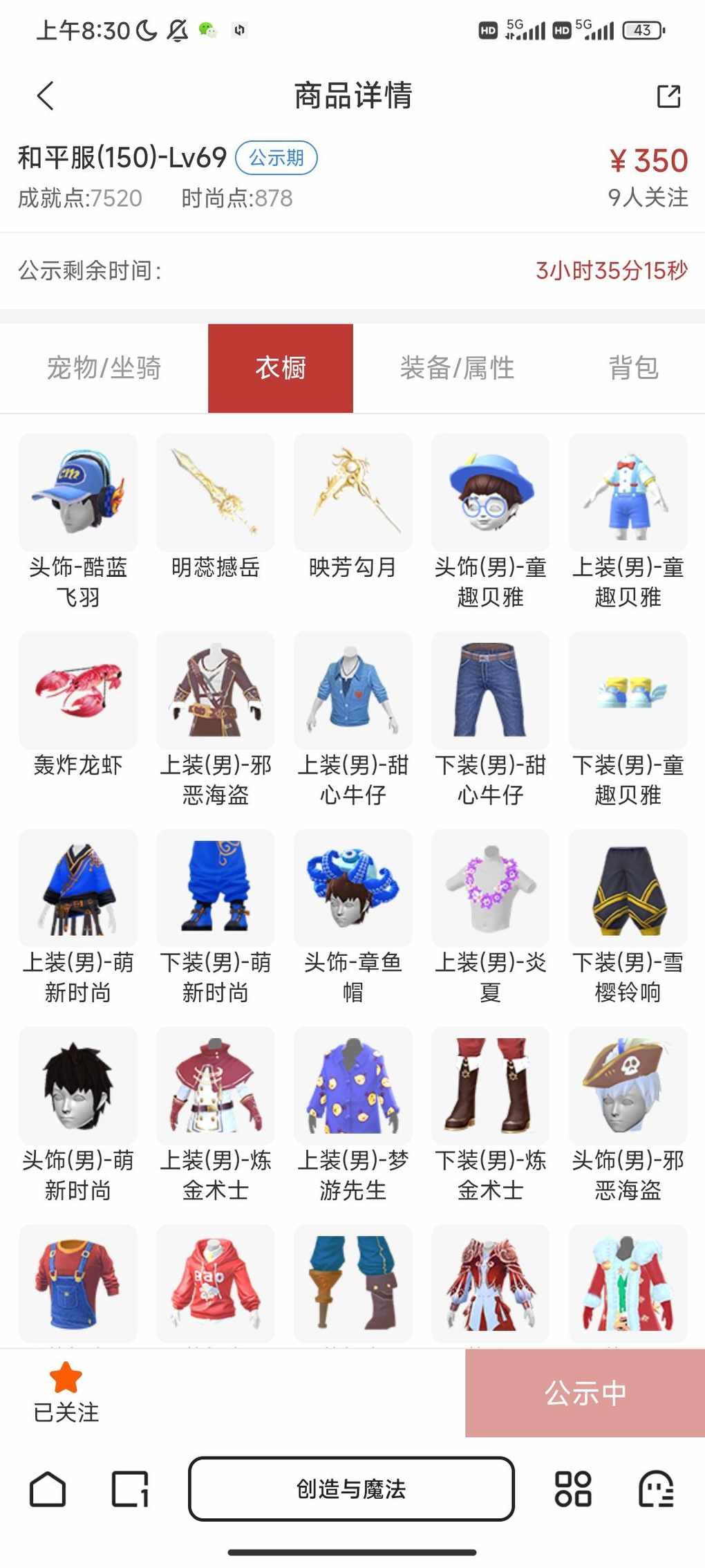Share this product listing
Image resolution: width=705 pixels, height=1568 pixels.
pyautogui.click(x=668, y=96)
